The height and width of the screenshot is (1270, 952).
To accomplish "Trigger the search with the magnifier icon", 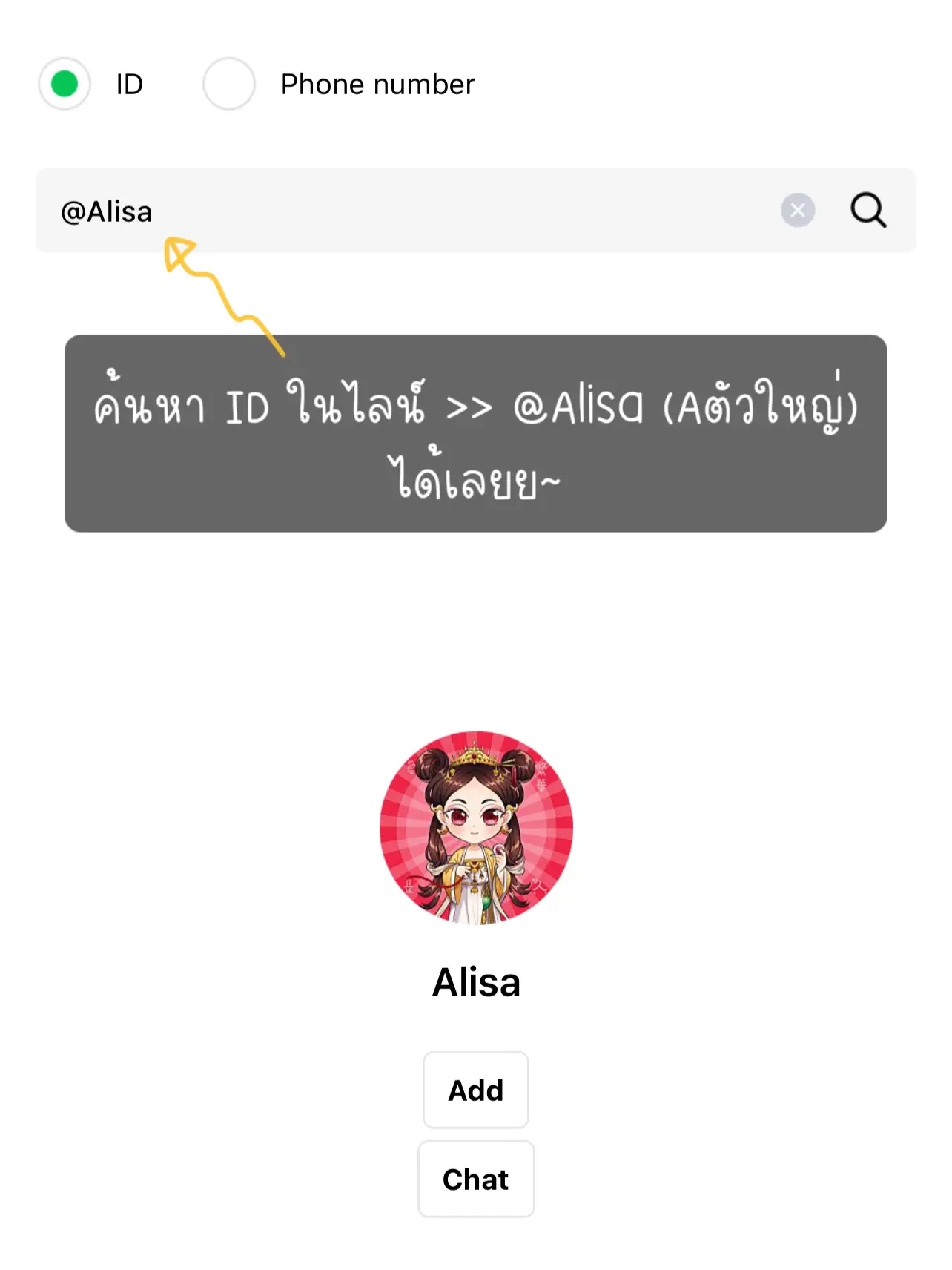I will pyautogui.click(x=867, y=211).
